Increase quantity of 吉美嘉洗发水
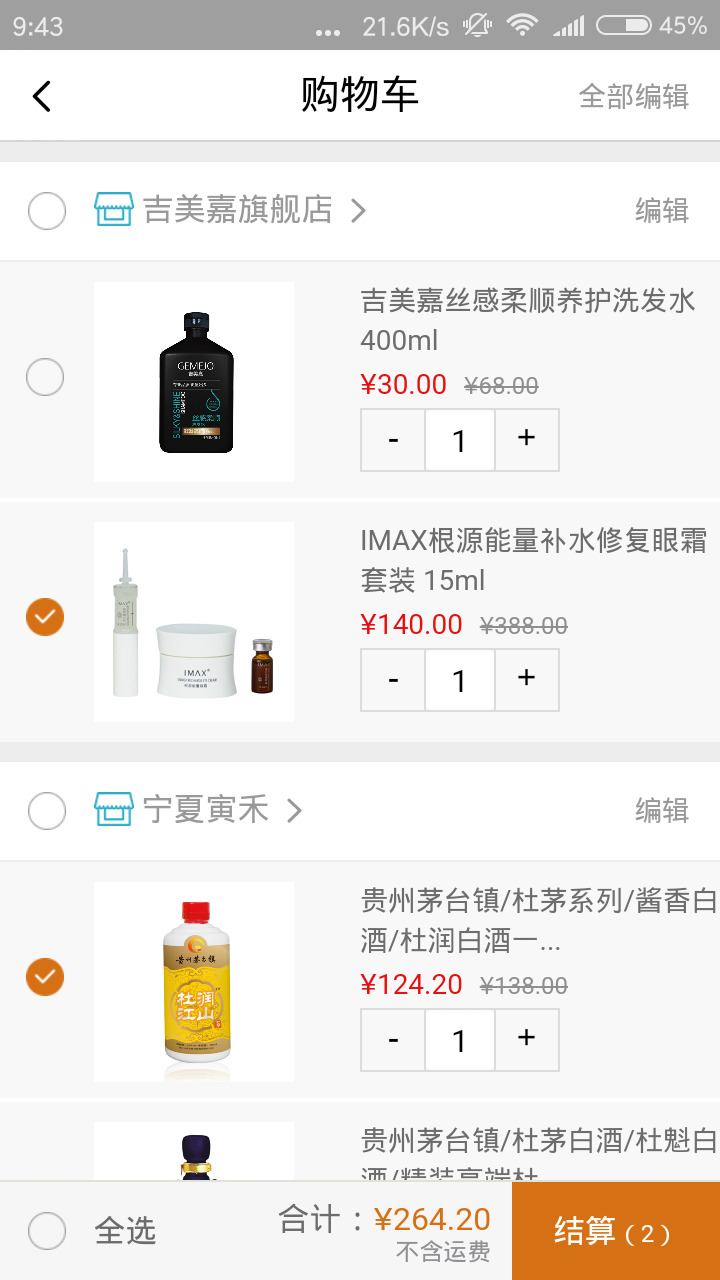The width and height of the screenshot is (720, 1280). pyautogui.click(x=526, y=439)
